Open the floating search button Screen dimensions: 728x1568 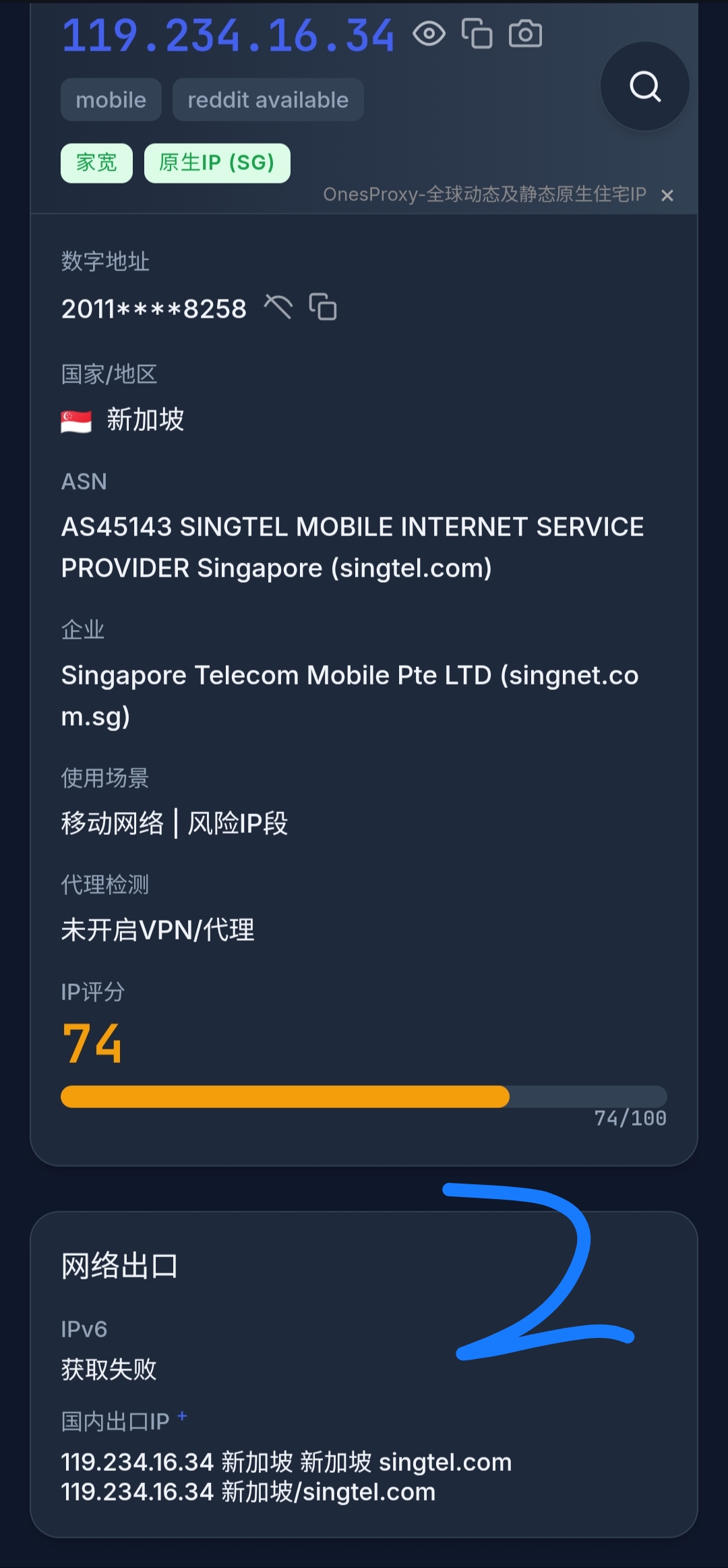point(644,86)
